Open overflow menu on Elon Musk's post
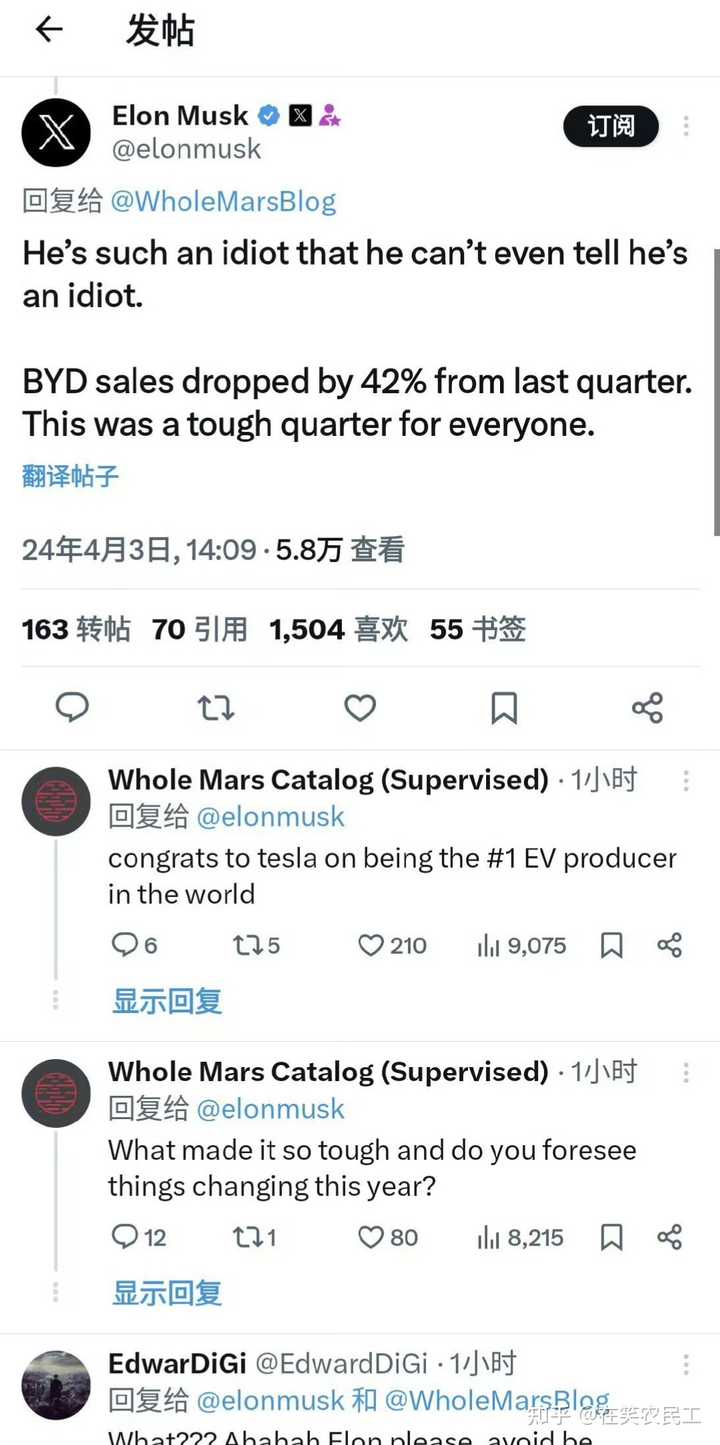 (x=686, y=126)
